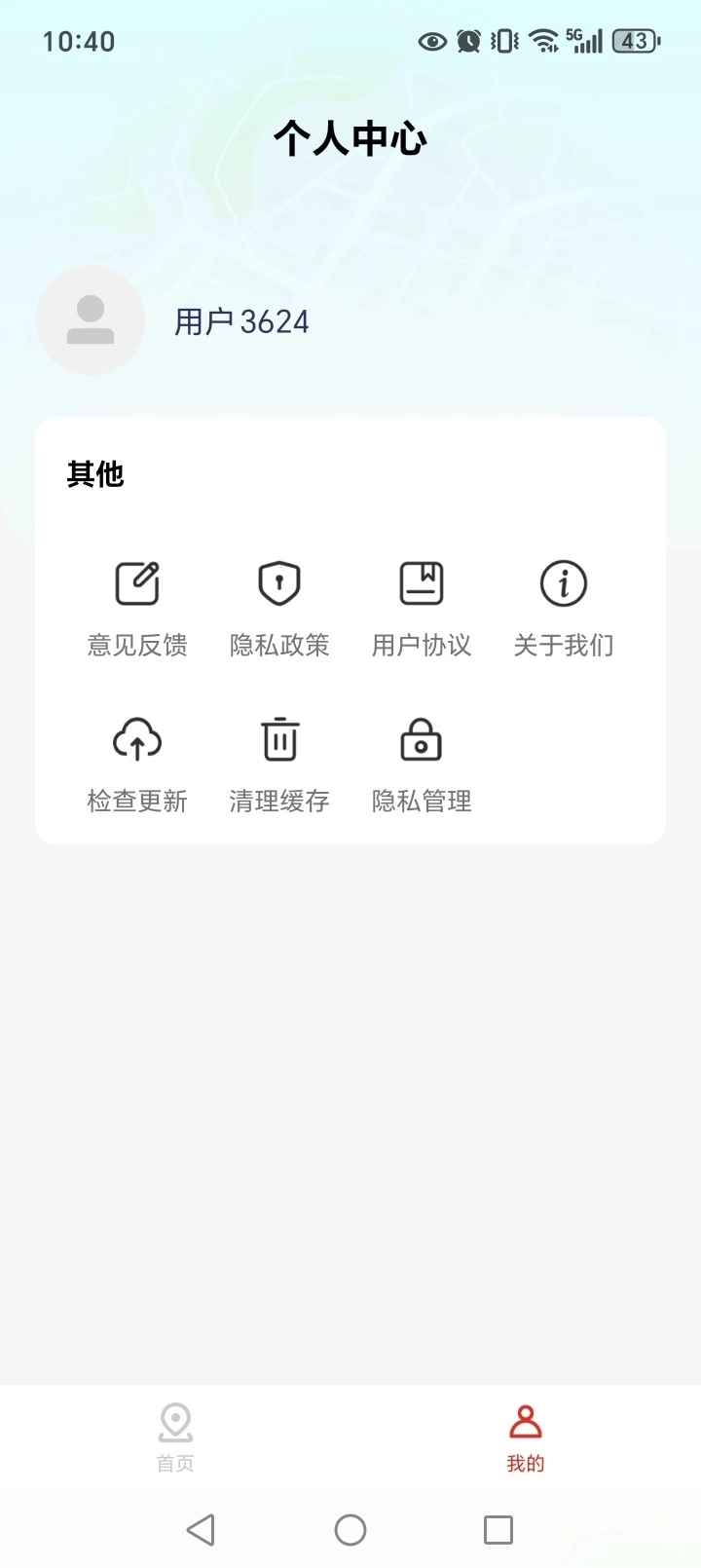This screenshot has width=701, height=1568.
Task: Tap the 检查更新 label text
Action: 136,801
